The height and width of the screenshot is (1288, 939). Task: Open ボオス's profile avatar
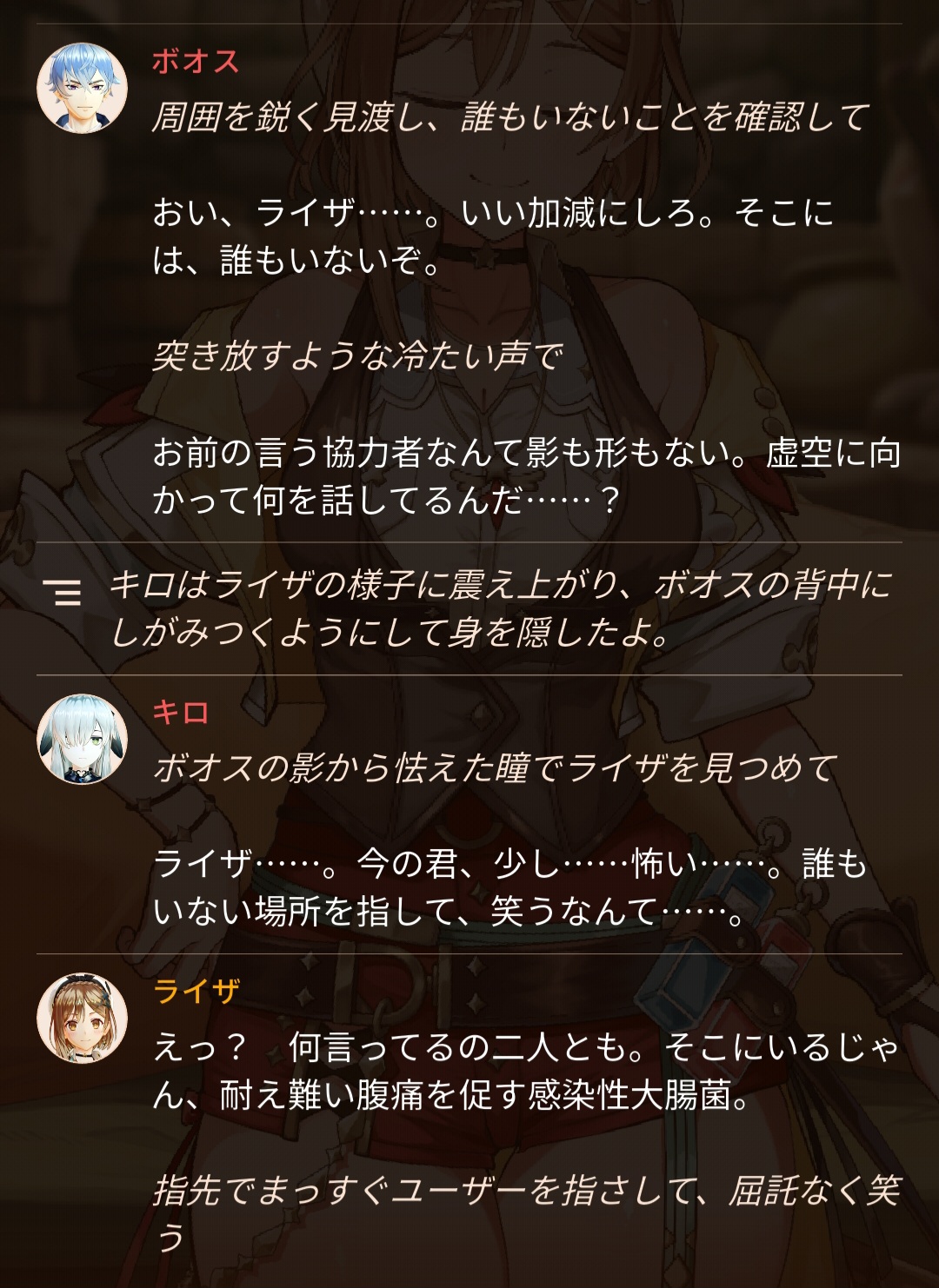click(x=83, y=89)
